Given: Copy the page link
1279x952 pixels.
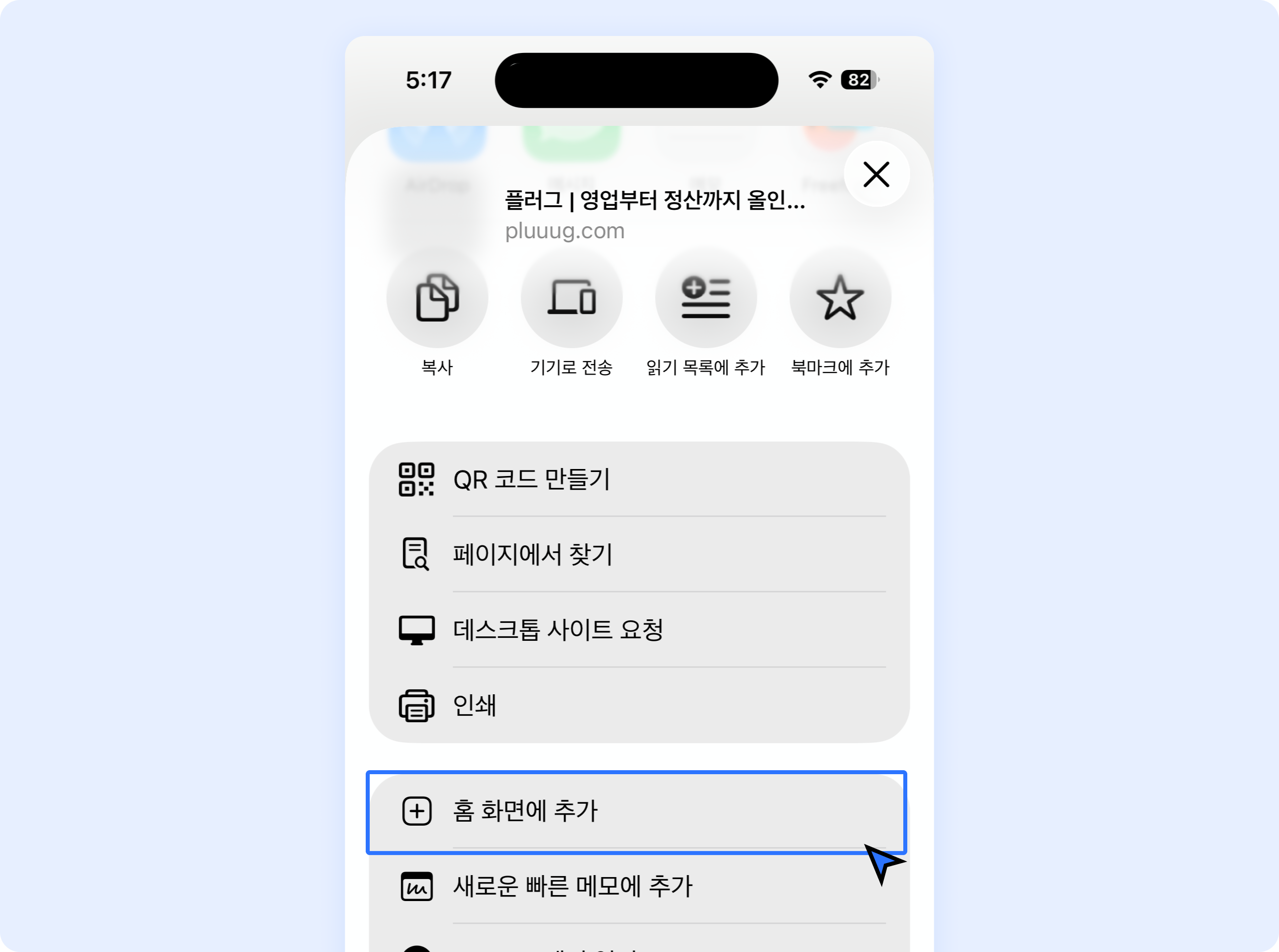Looking at the screenshot, I should (x=437, y=298).
